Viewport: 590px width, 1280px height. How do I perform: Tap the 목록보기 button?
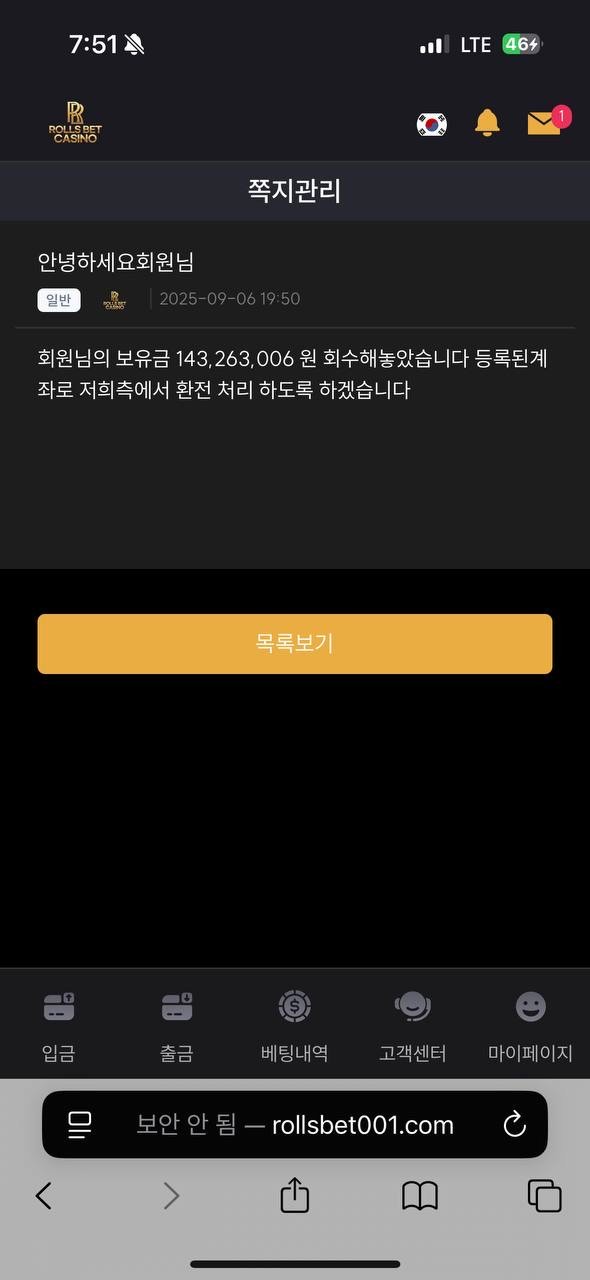coord(295,644)
